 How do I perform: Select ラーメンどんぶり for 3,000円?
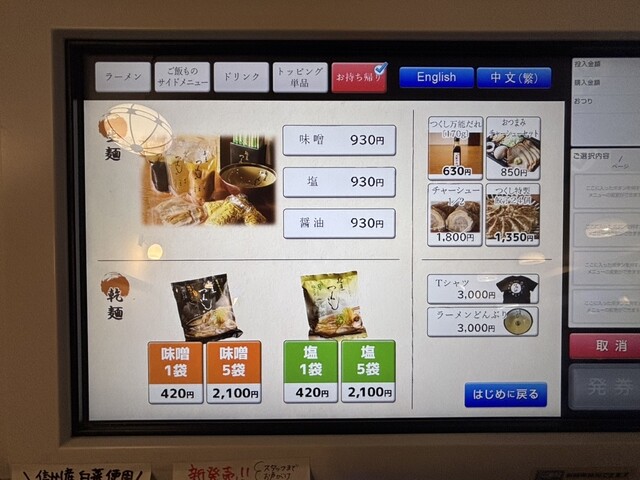coord(483,321)
